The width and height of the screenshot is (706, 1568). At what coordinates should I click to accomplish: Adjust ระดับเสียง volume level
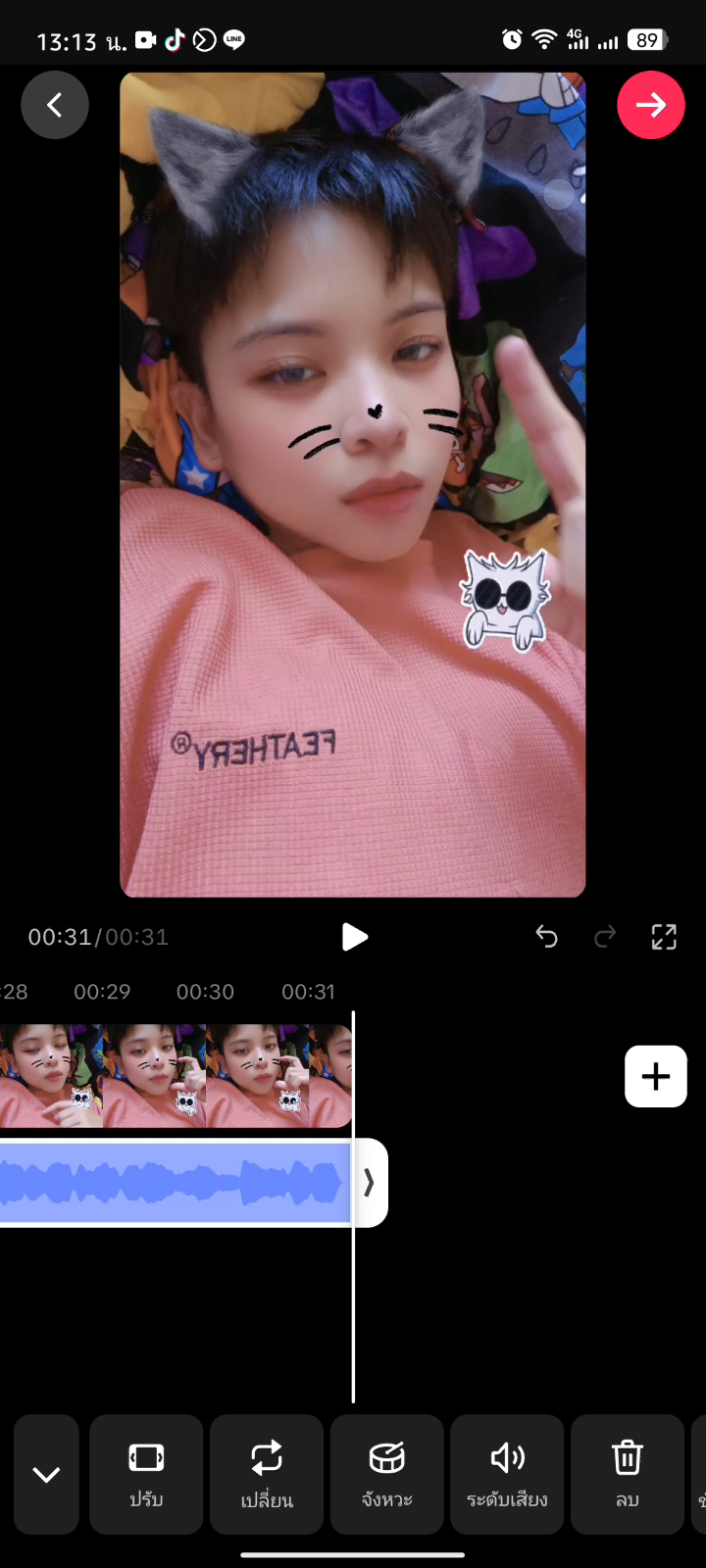pos(507,1474)
